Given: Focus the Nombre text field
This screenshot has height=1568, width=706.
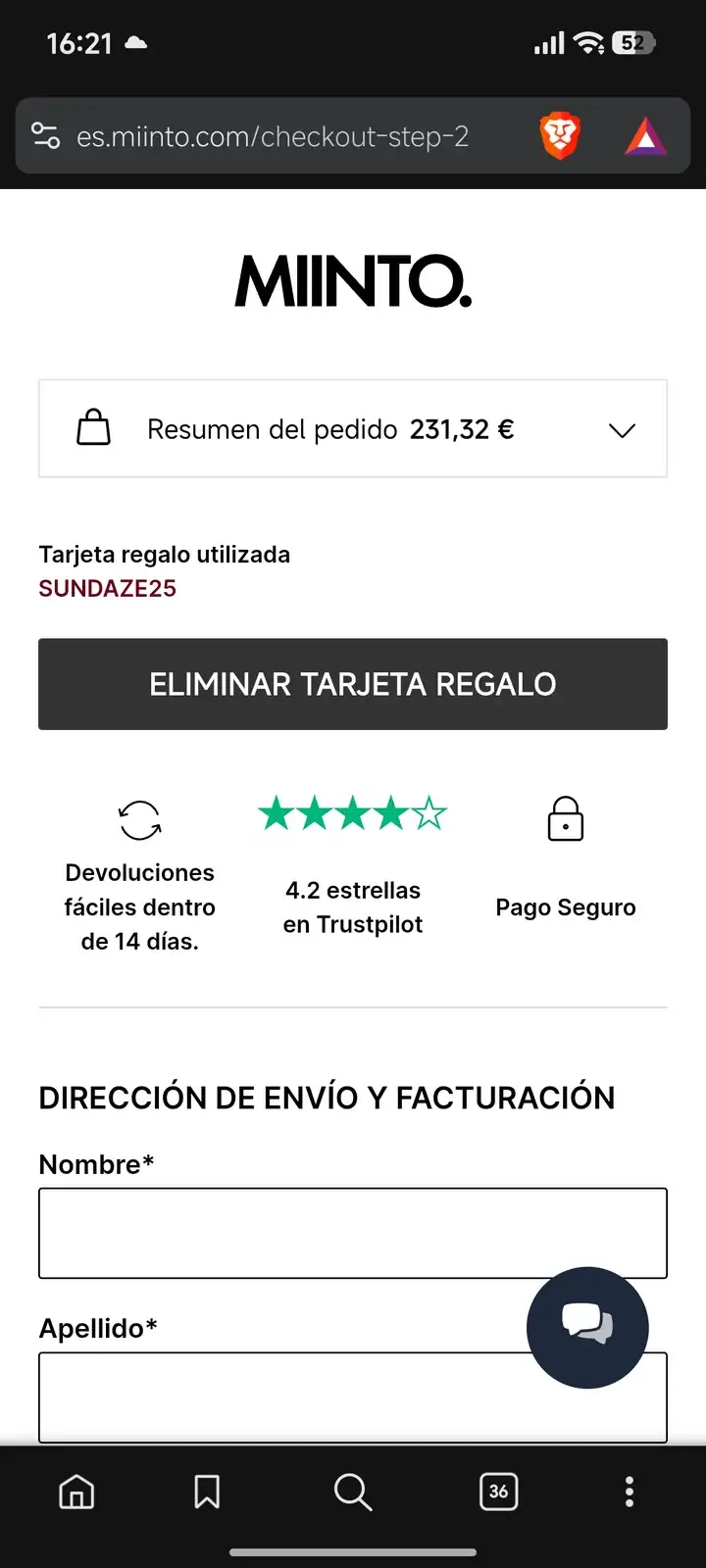Looking at the screenshot, I should [x=353, y=1233].
